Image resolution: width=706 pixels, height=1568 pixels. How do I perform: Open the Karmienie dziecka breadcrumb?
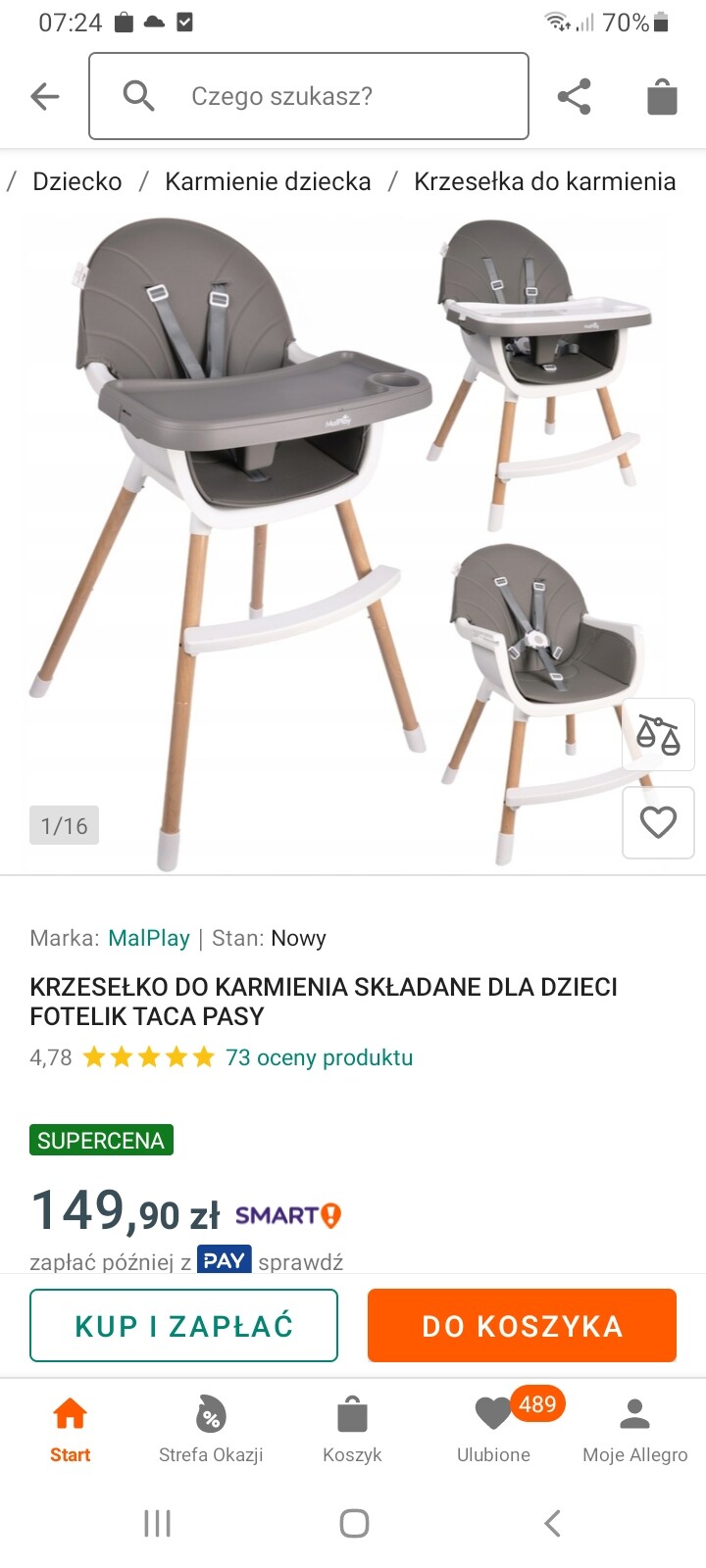tap(268, 181)
